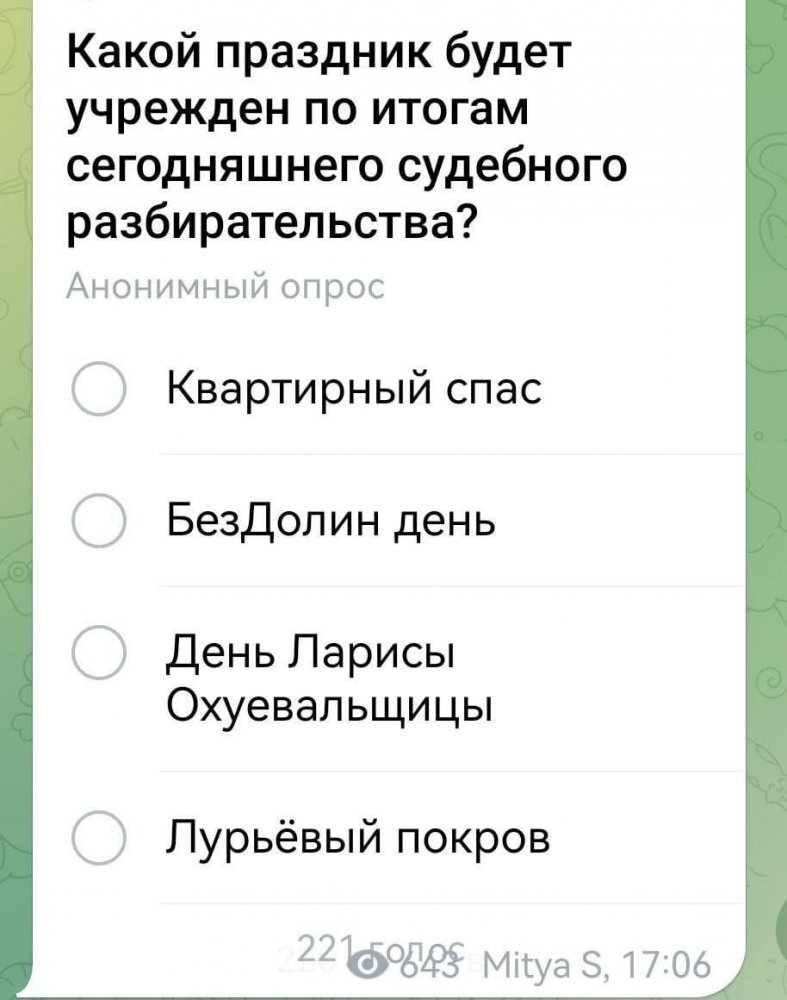
Task: Pick Лурьёвый покров in the poll
Action: [x=99, y=836]
